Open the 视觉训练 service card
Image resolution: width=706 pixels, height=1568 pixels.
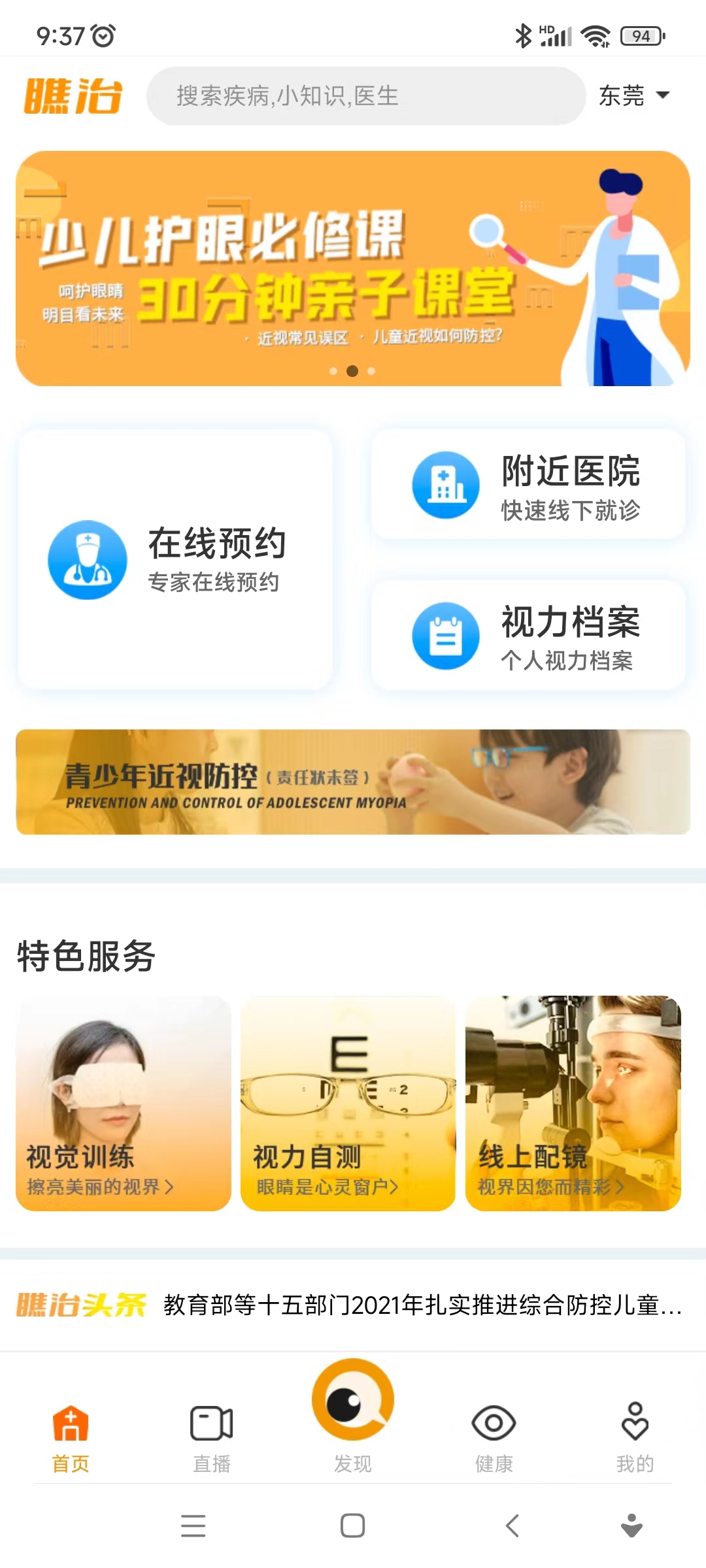(124, 1103)
